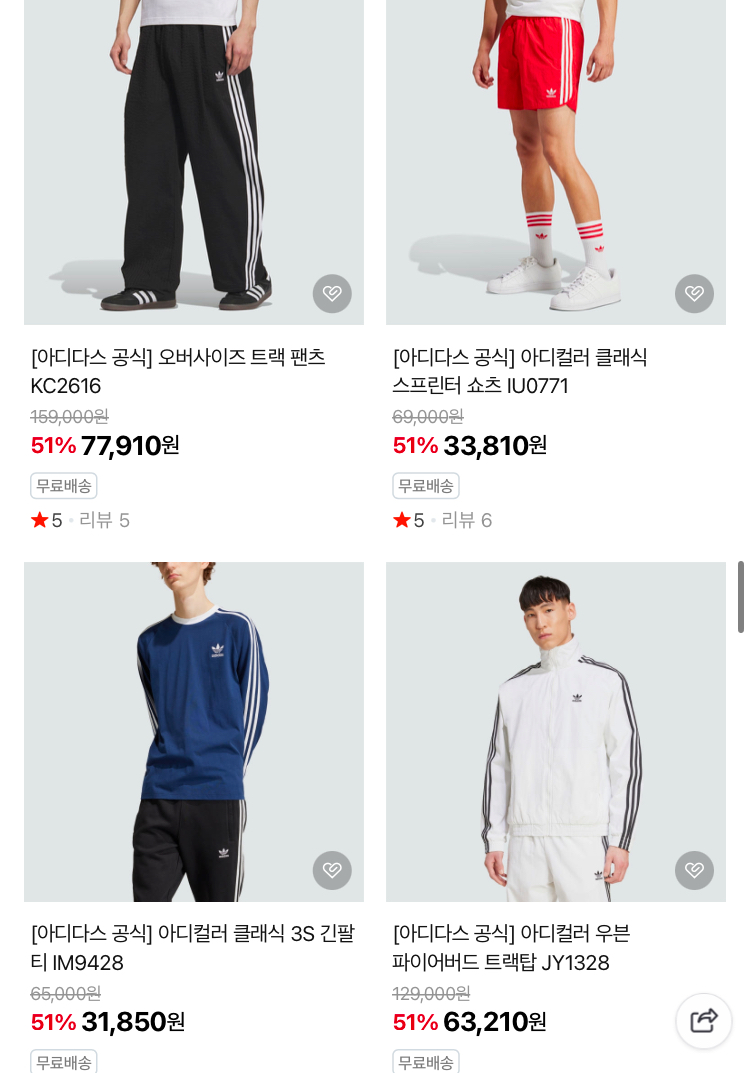The width and height of the screenshot is (750, 1073).
Task: Open the Adicolor Classic 3S long sleeve IM9428
Action: [x=192, y=947]
